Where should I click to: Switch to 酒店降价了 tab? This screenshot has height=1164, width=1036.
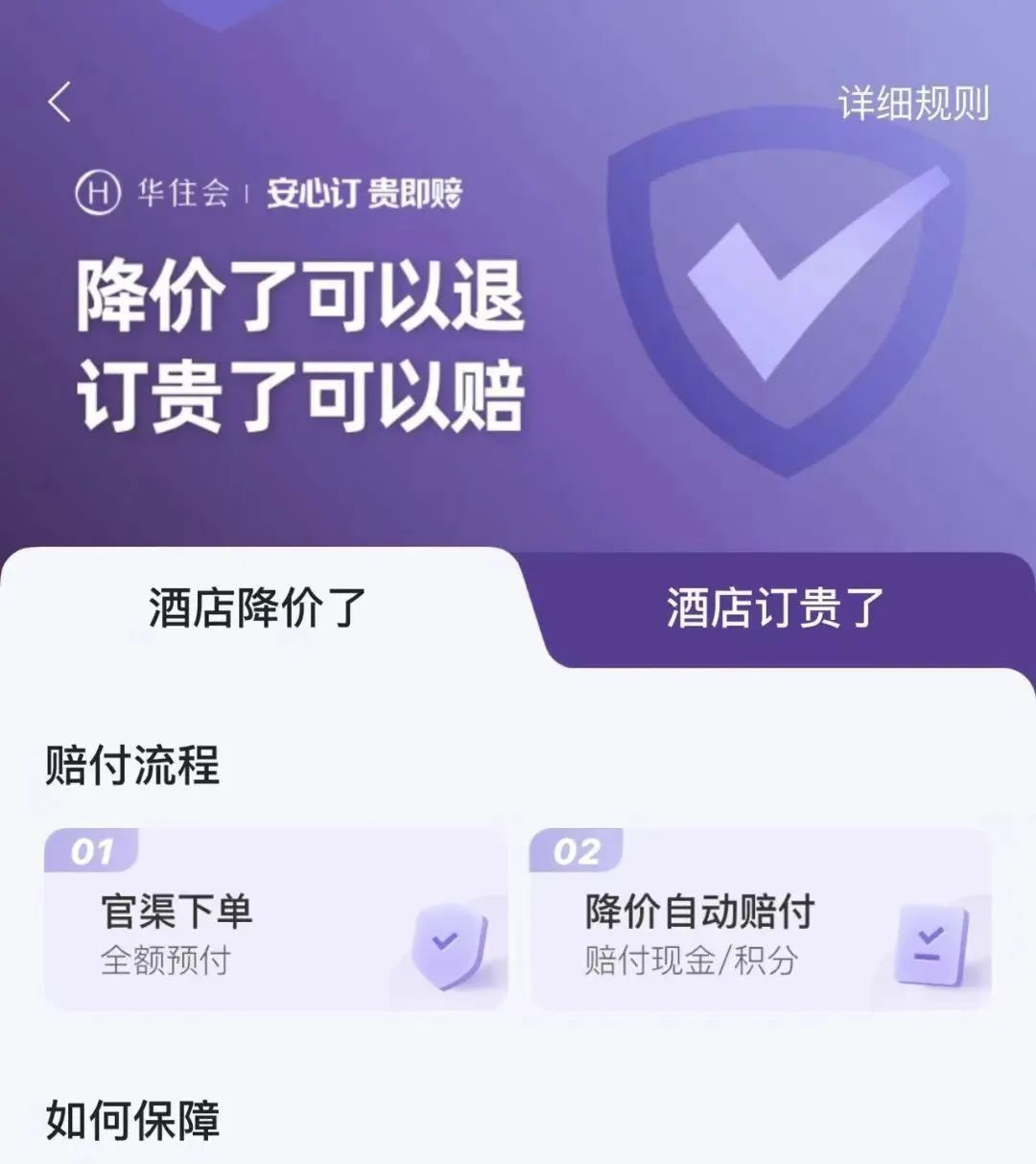pos(257,608)
